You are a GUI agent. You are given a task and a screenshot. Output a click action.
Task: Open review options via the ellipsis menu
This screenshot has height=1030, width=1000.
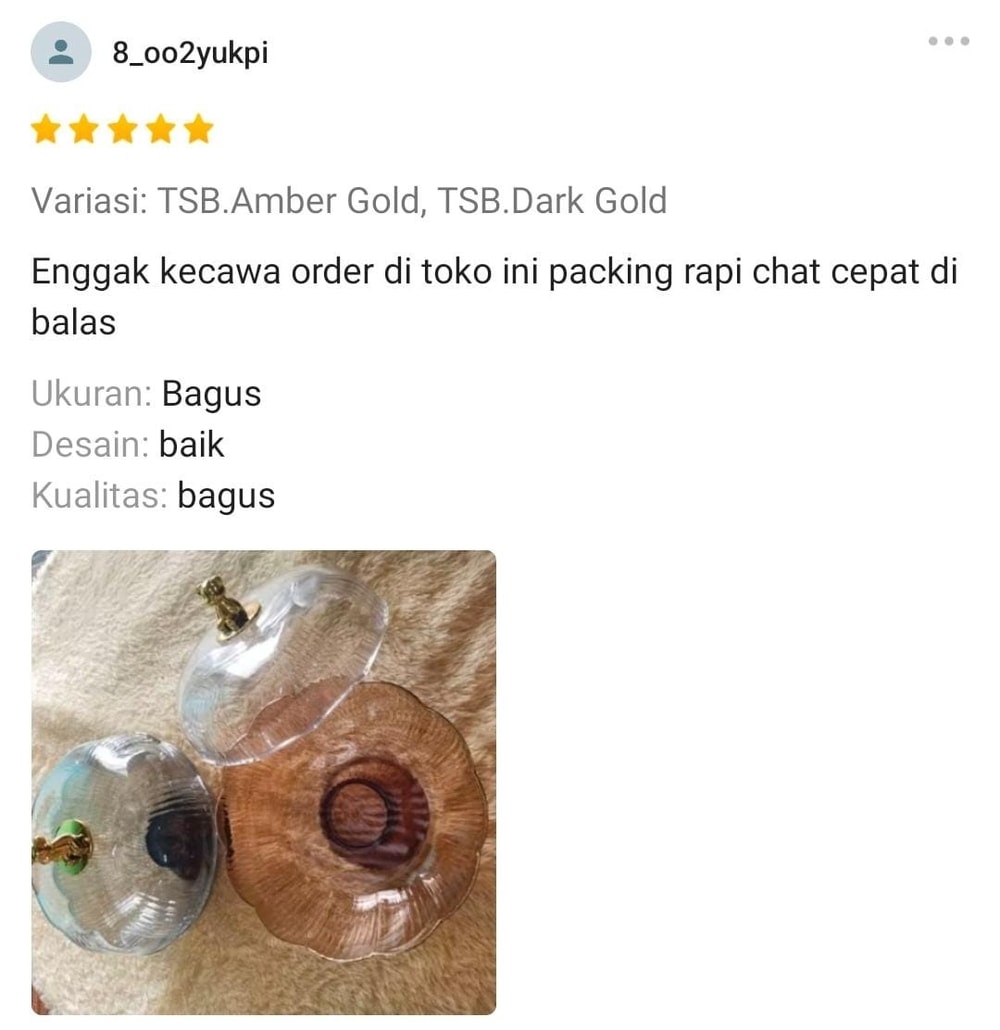click(947, 41)
